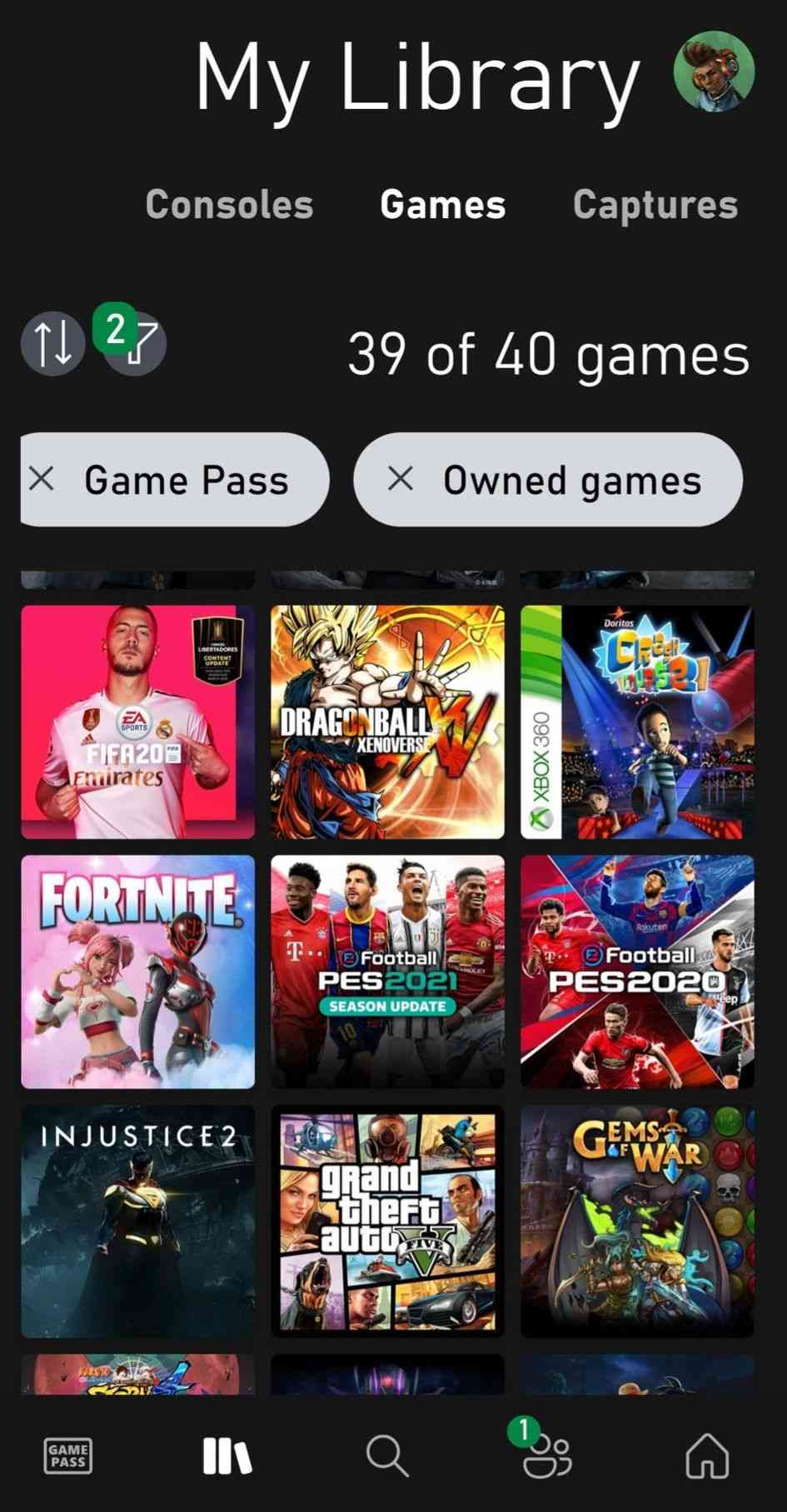Screen dimensions: 787x1512
Task: Open the search tab
Action: (387, 1456)
